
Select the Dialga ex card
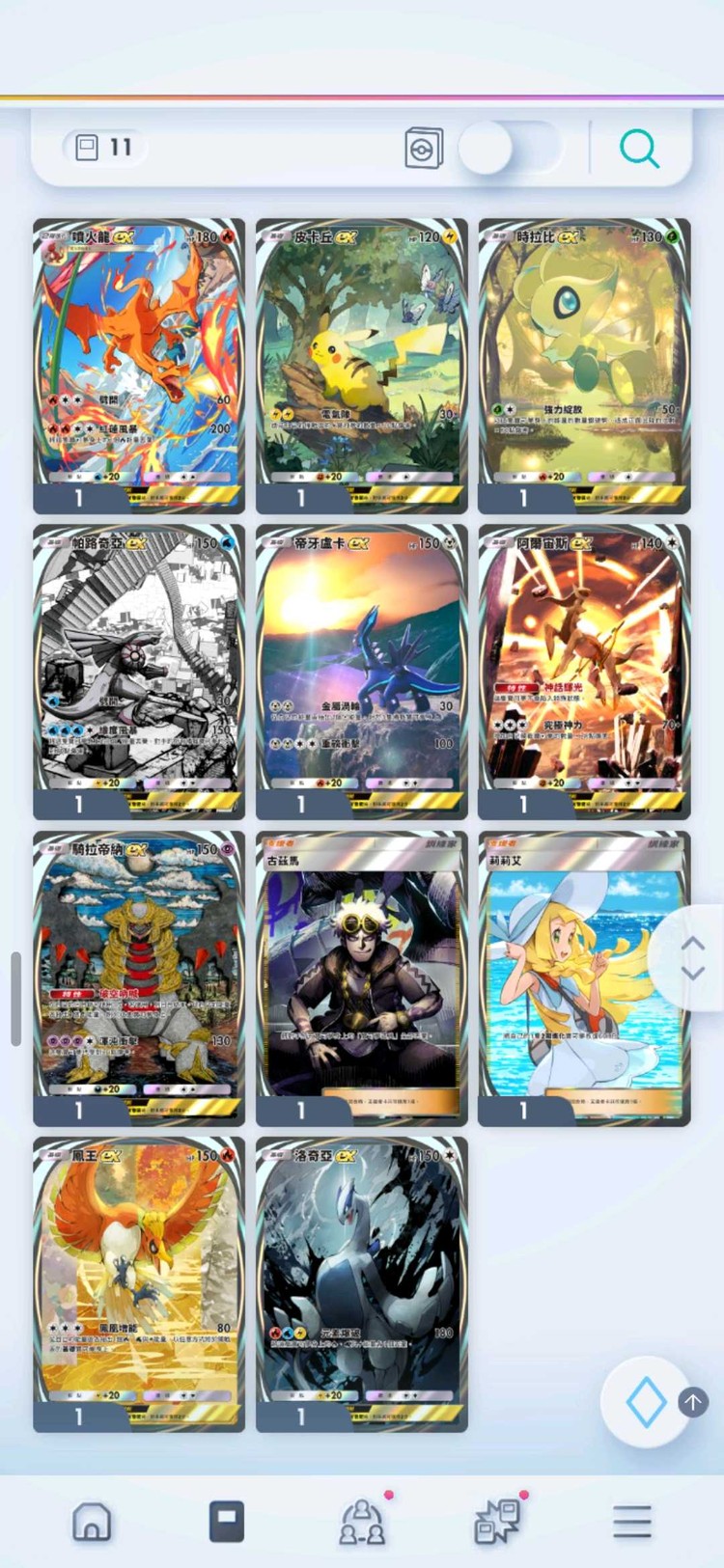pos(361,664)
